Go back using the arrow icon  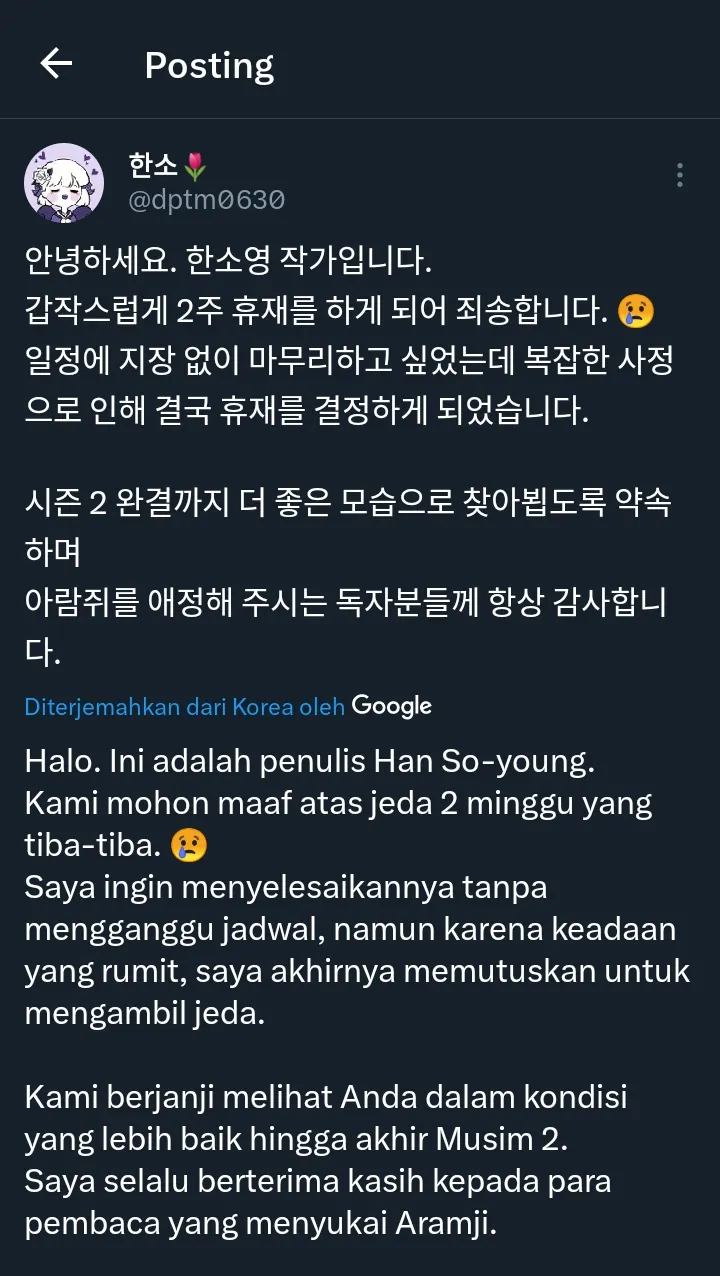pyautogui.click(x=56, y=65)
